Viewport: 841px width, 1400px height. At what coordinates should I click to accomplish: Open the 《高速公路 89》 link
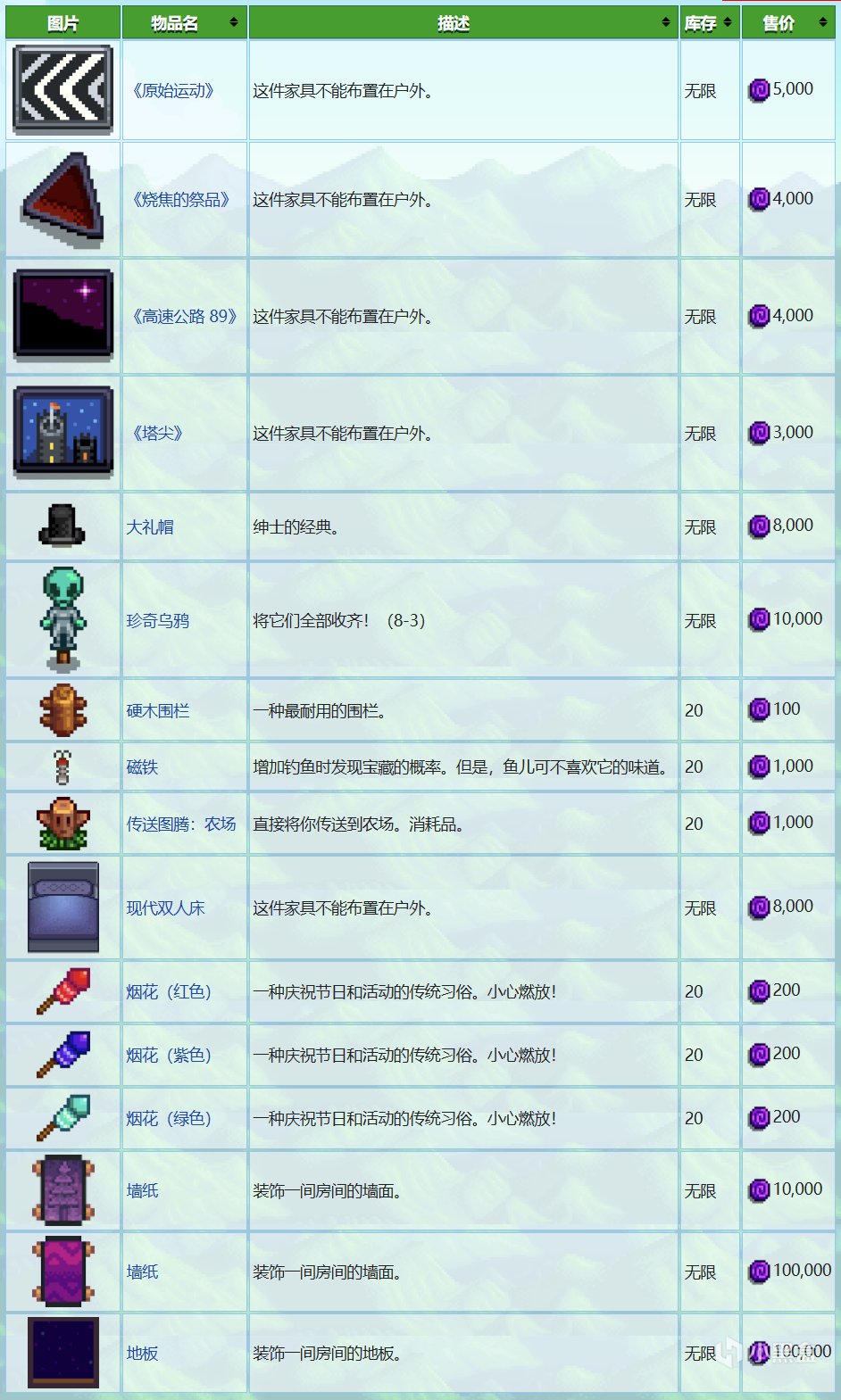(184, 317)
